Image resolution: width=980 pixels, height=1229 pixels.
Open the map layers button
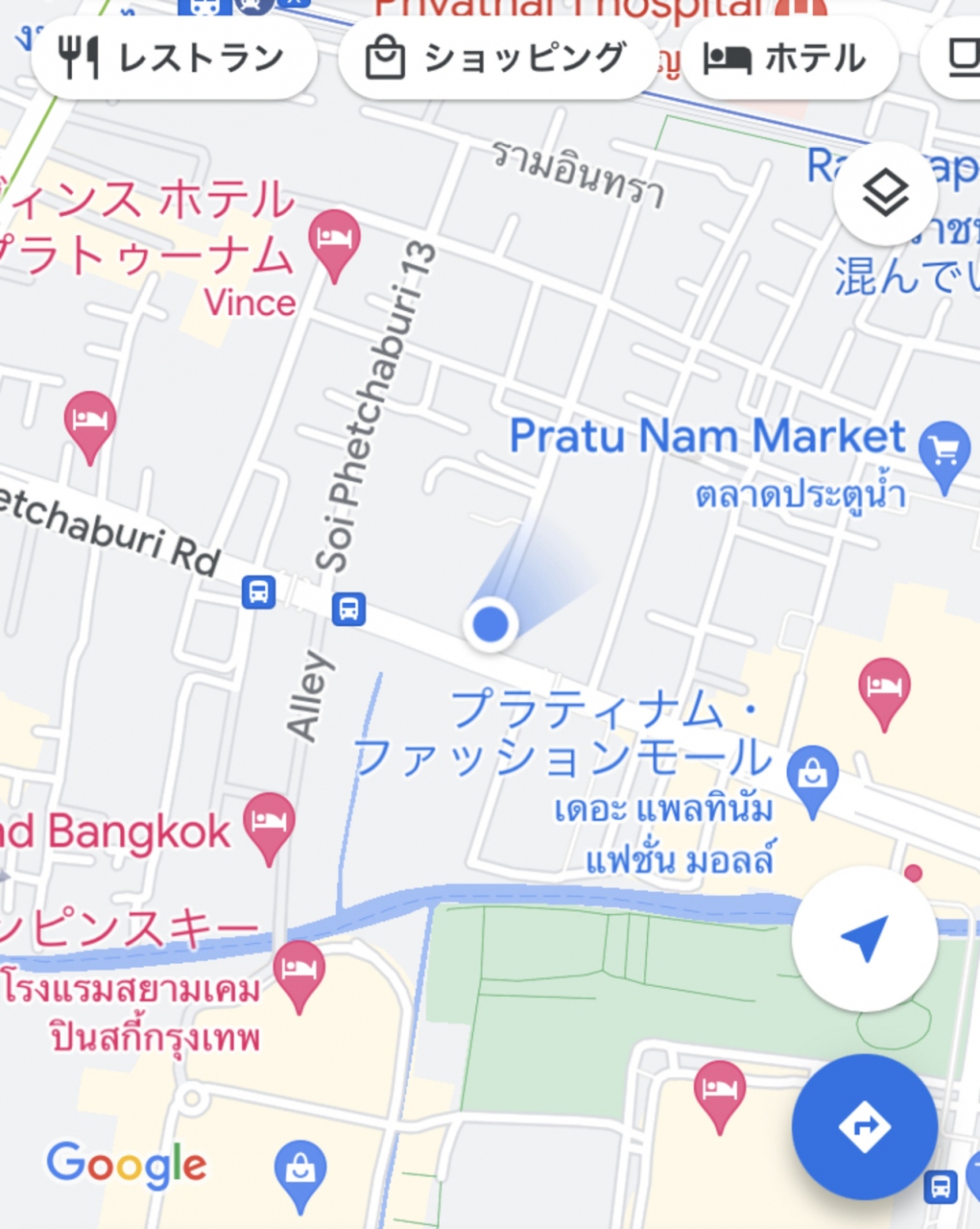[x=885, y=194]
